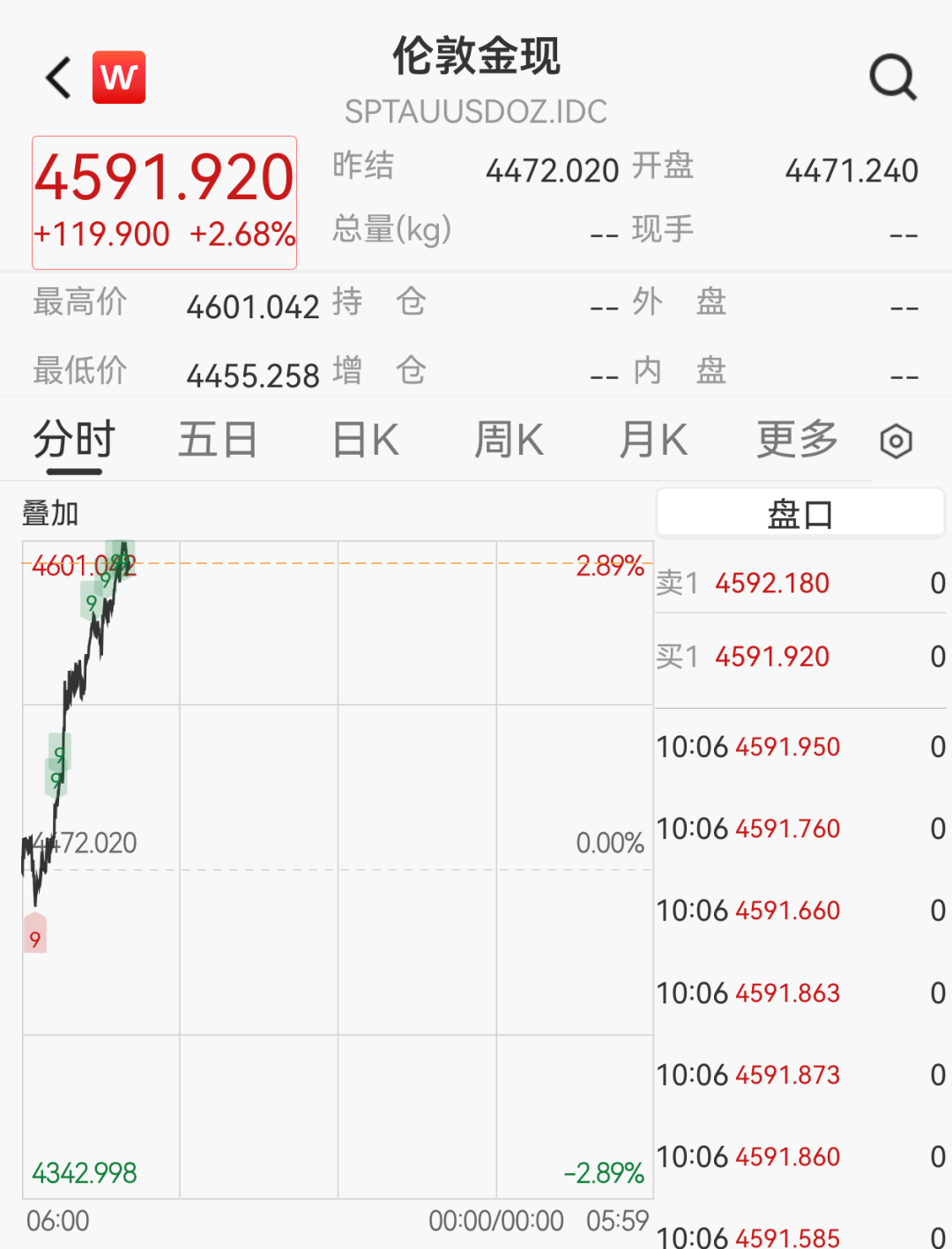This screenshot has height=1249, width=952.
Task: Tap 叠加 to overlay another index
Action: [x=50, y=513]
